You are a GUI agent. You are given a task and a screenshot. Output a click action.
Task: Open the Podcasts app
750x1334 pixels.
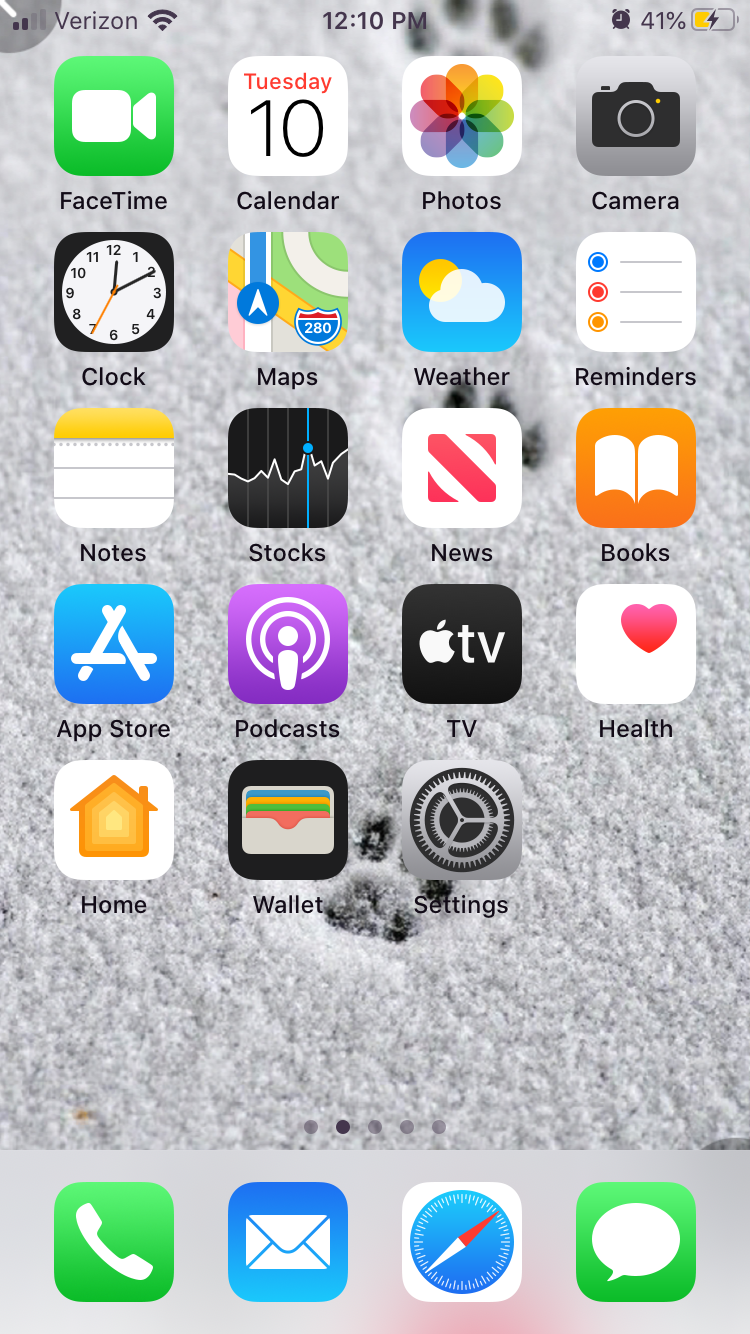pos(287,644)
